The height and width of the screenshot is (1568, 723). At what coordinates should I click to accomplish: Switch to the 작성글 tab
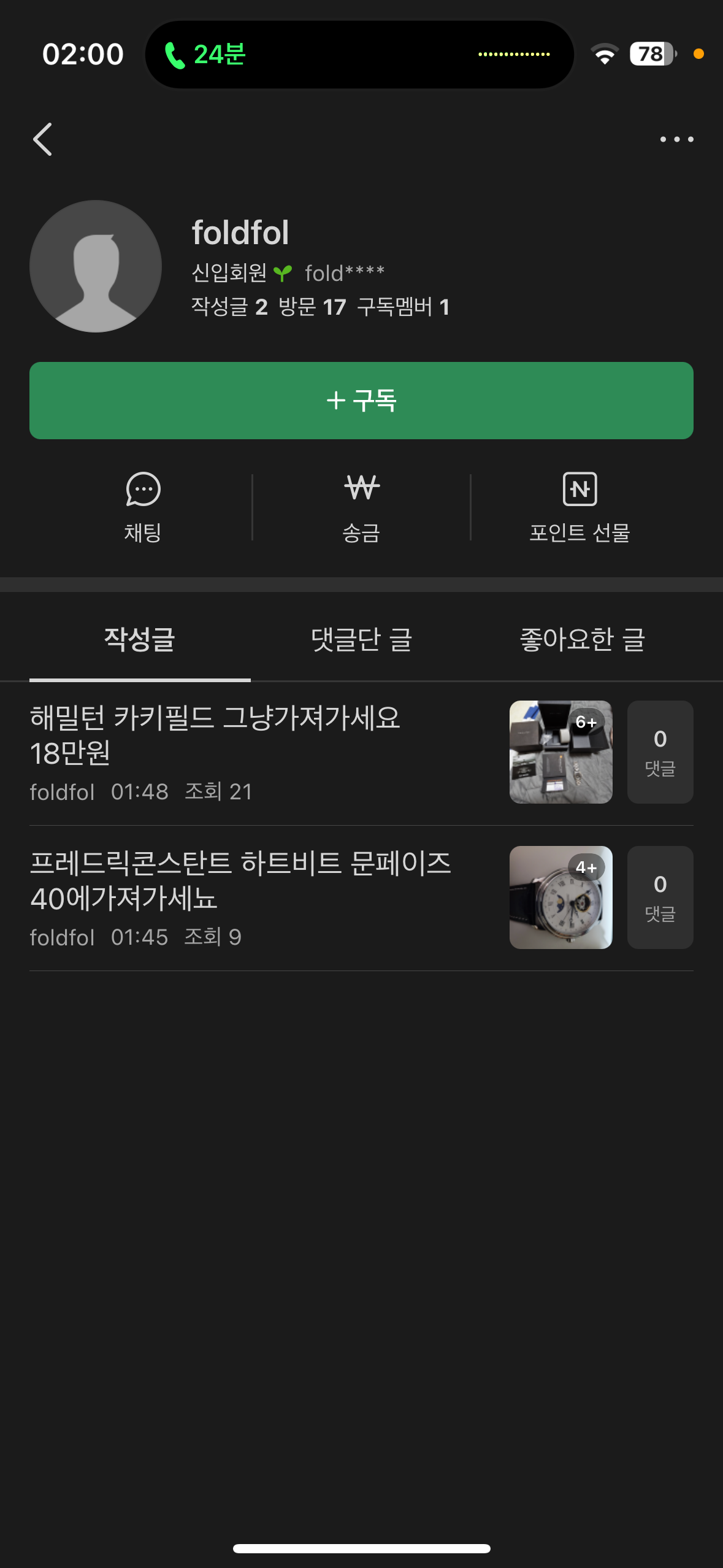[140, 639]
